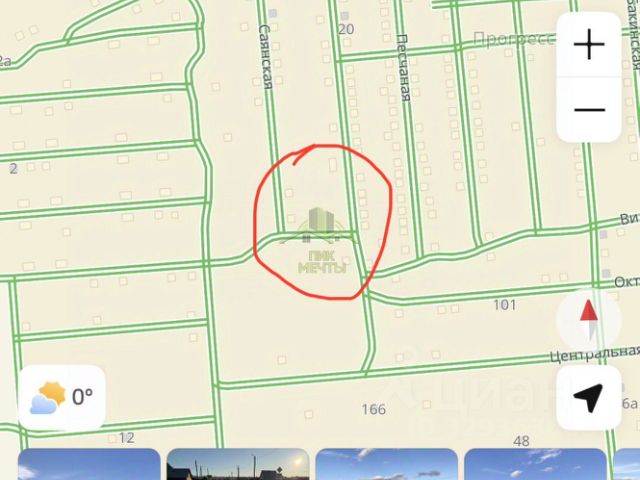
Task: Zoom out of the map
Action: tap(590, 110)
